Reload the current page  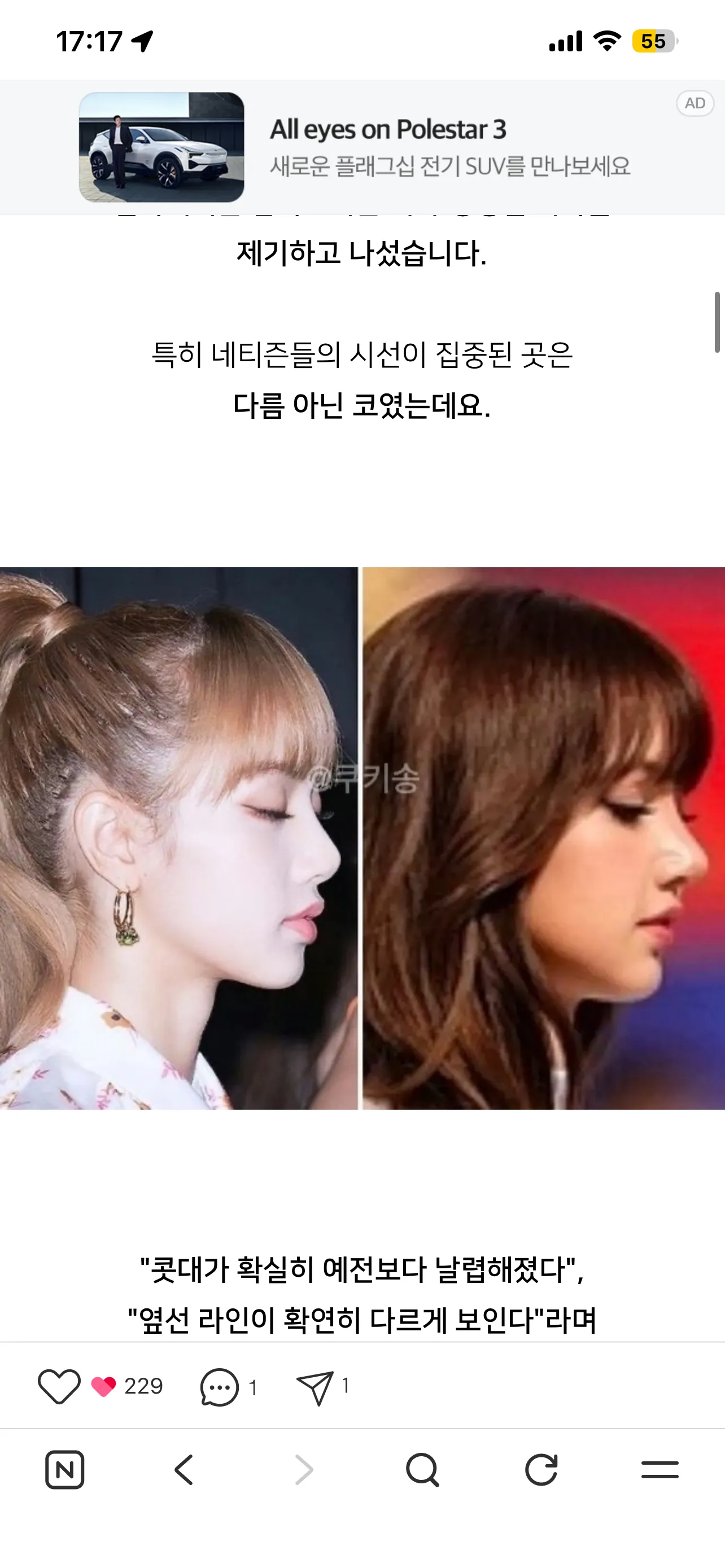(x=541, y=1470)
